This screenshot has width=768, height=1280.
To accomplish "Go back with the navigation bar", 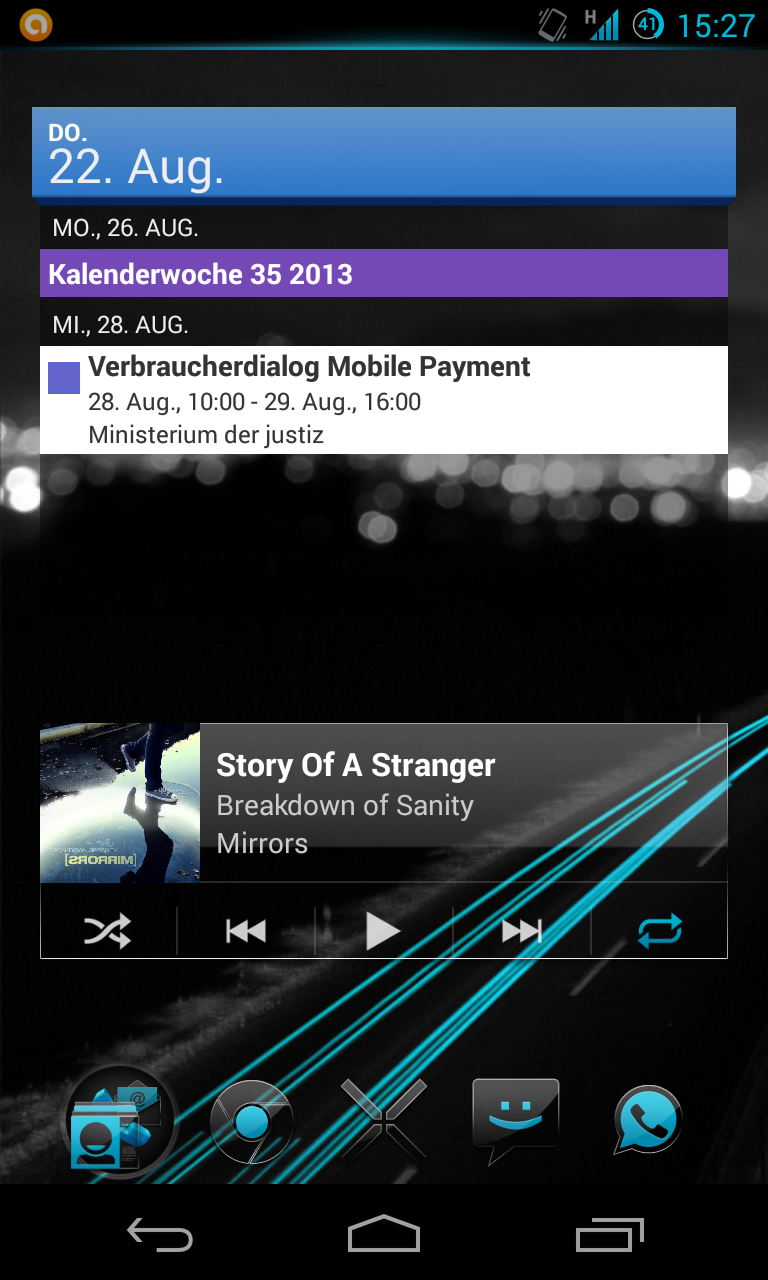I will 160,1236.
